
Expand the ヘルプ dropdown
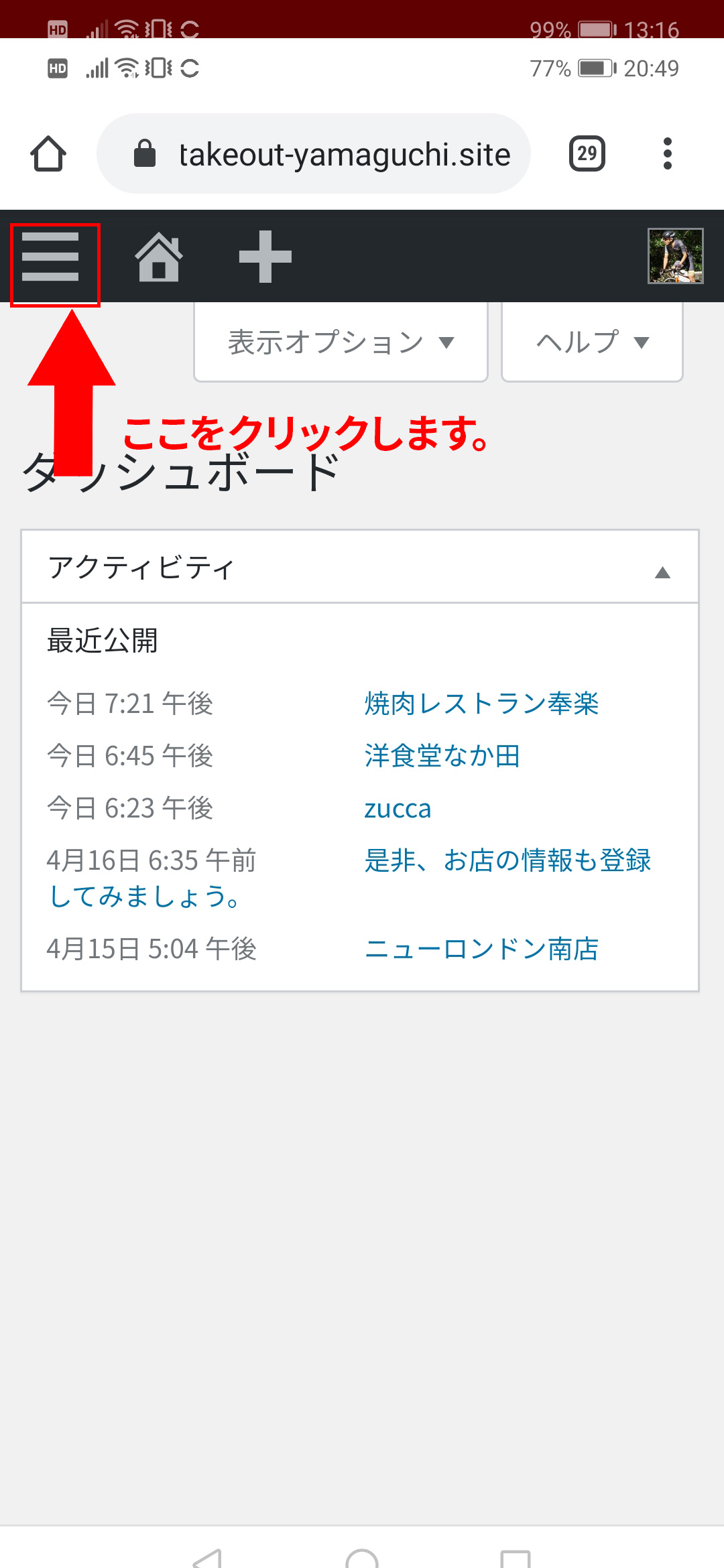(x=592, y=342)
